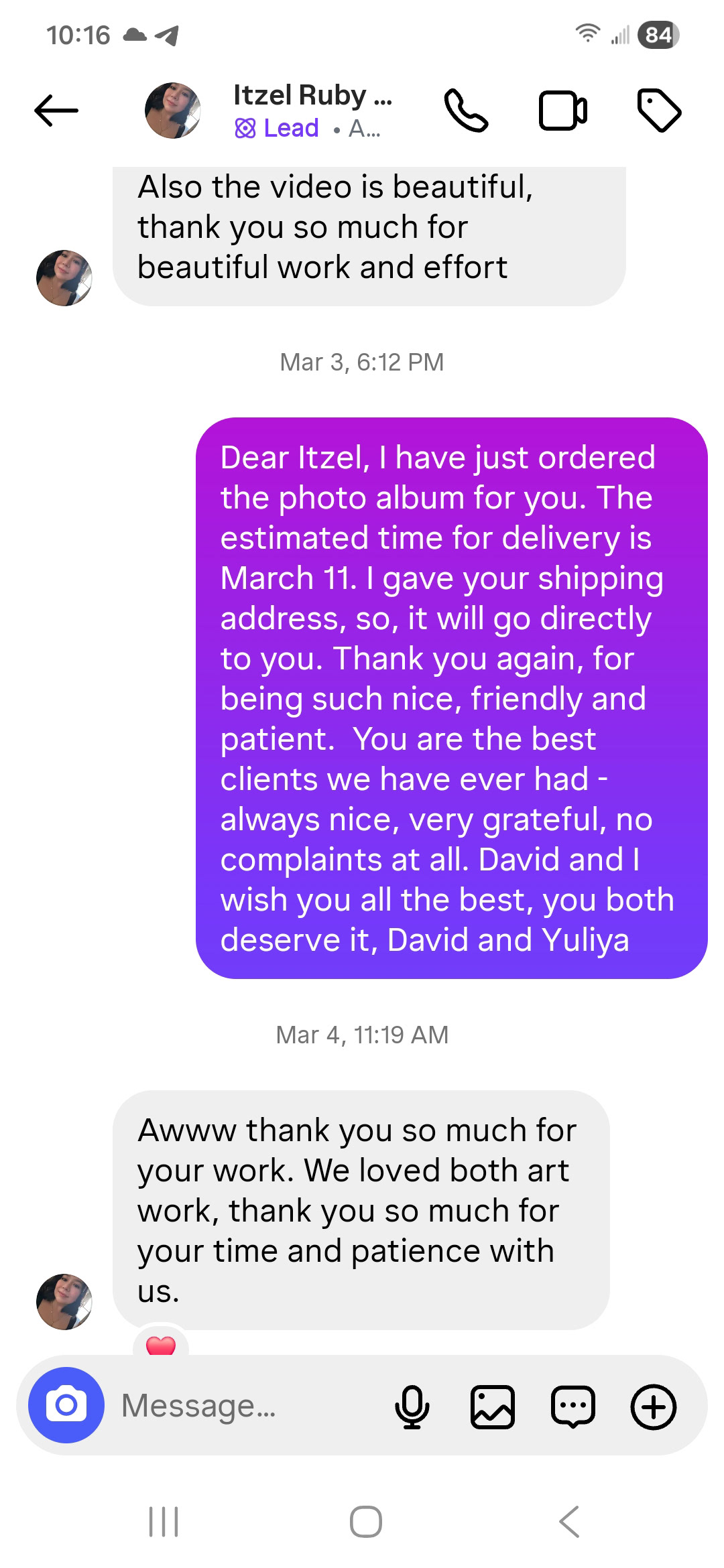Open the recent apps view
The image size is (724, 1568).
coord(164,1522)
